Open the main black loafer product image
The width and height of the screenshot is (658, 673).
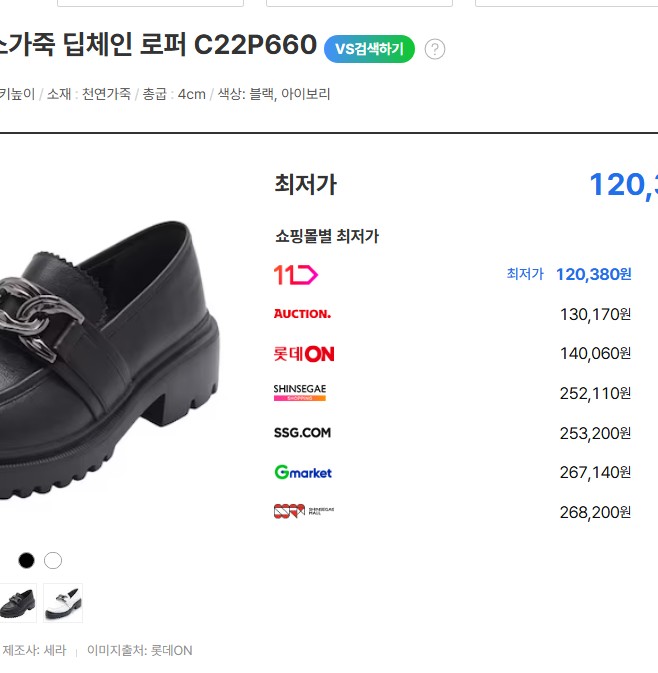pos(100,360)
